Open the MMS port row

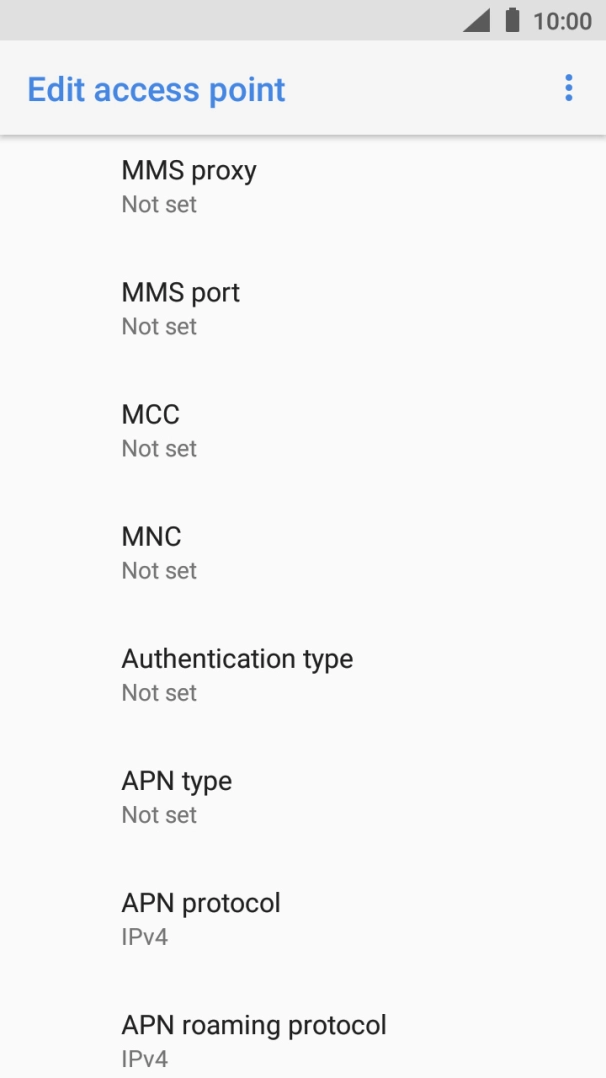pos(303,309)
